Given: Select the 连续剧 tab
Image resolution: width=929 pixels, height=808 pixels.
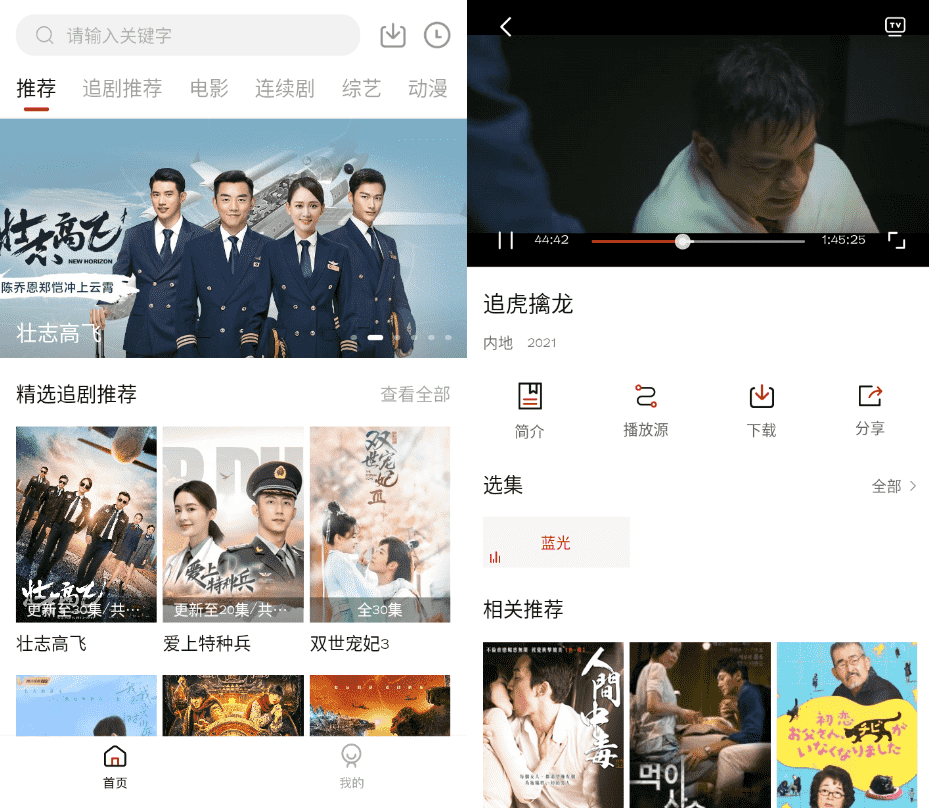Looking at the screenshot, I should pyautogui.click(x=284, y=89).
